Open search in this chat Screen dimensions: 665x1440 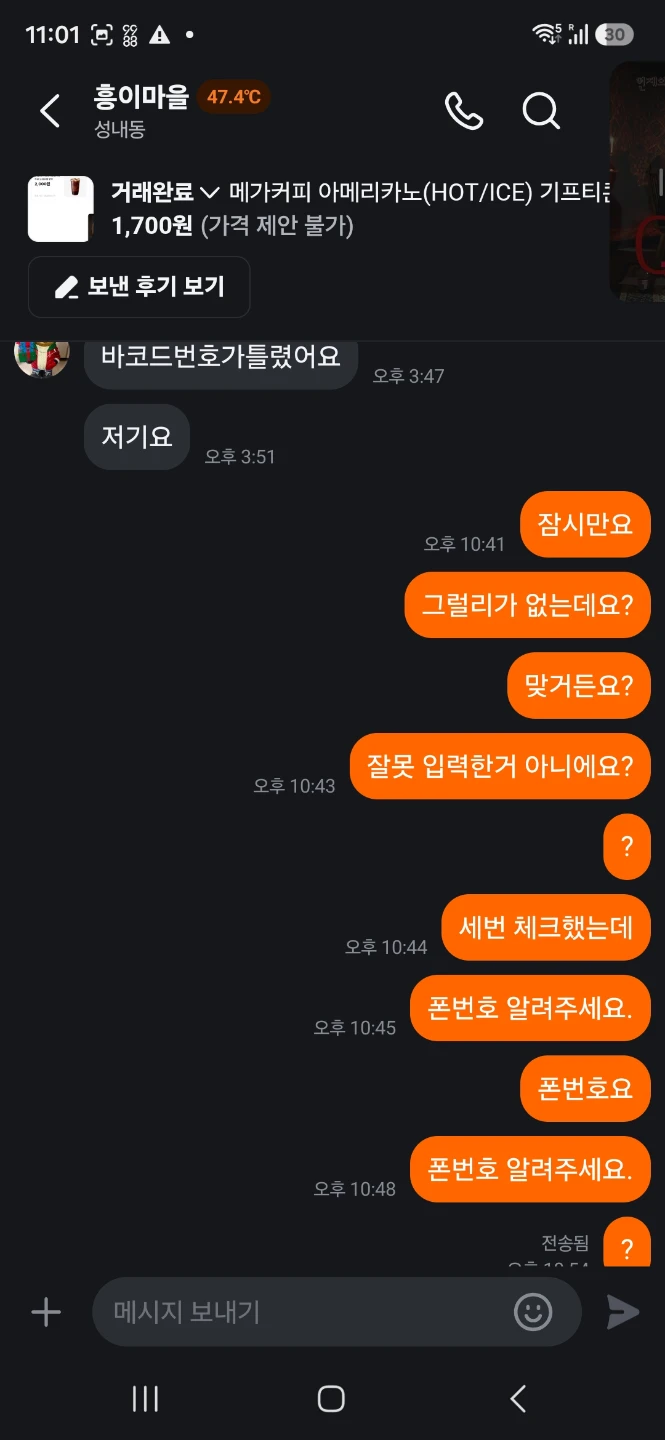(541, 111)
